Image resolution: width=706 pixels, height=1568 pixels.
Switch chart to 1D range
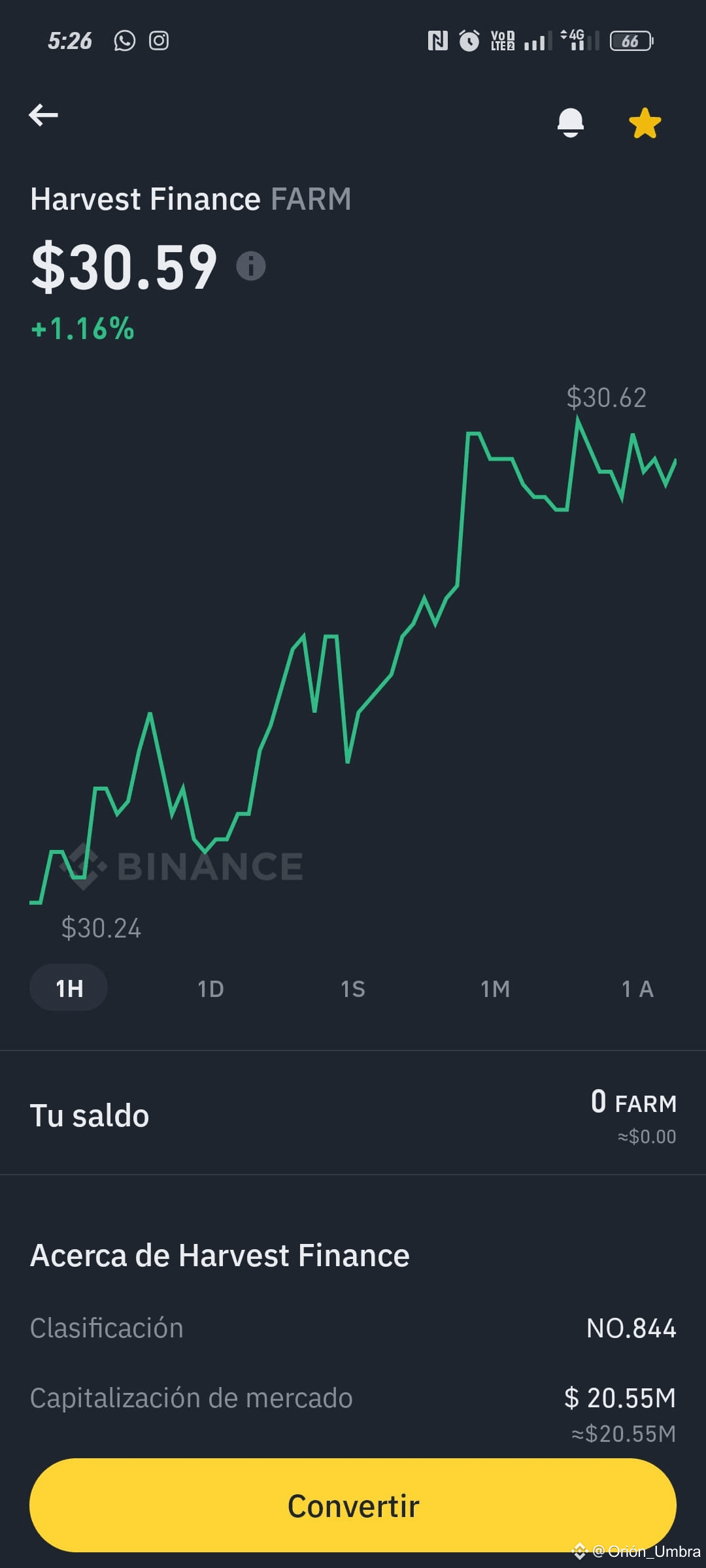coord(210,989)
